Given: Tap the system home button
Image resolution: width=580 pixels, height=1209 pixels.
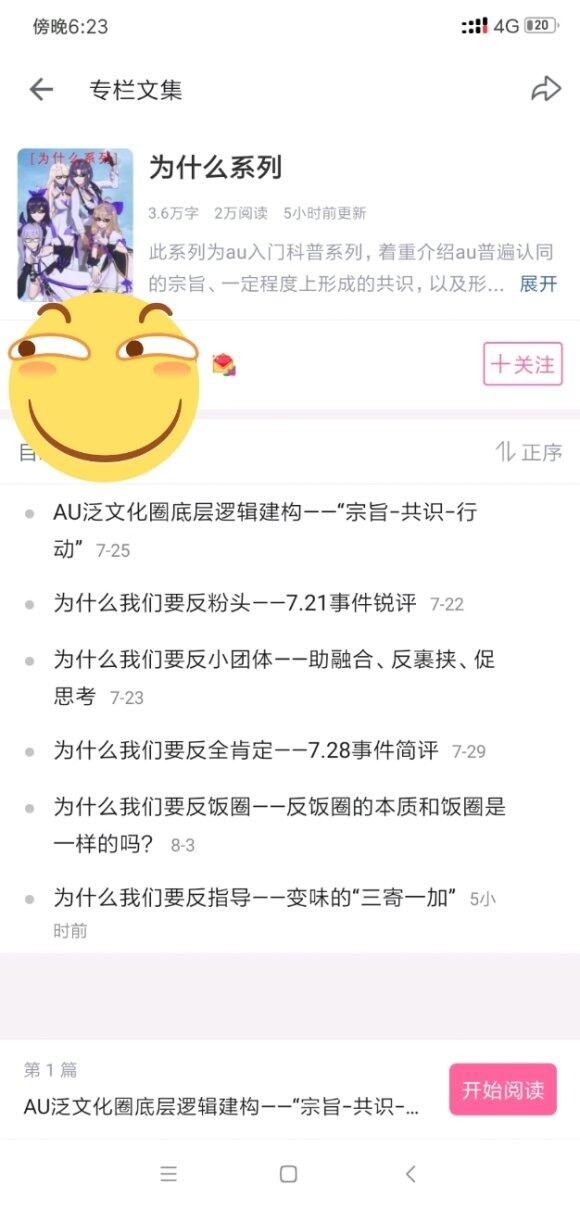Looking at the screenshot, I should click(x=289, y=1174).
